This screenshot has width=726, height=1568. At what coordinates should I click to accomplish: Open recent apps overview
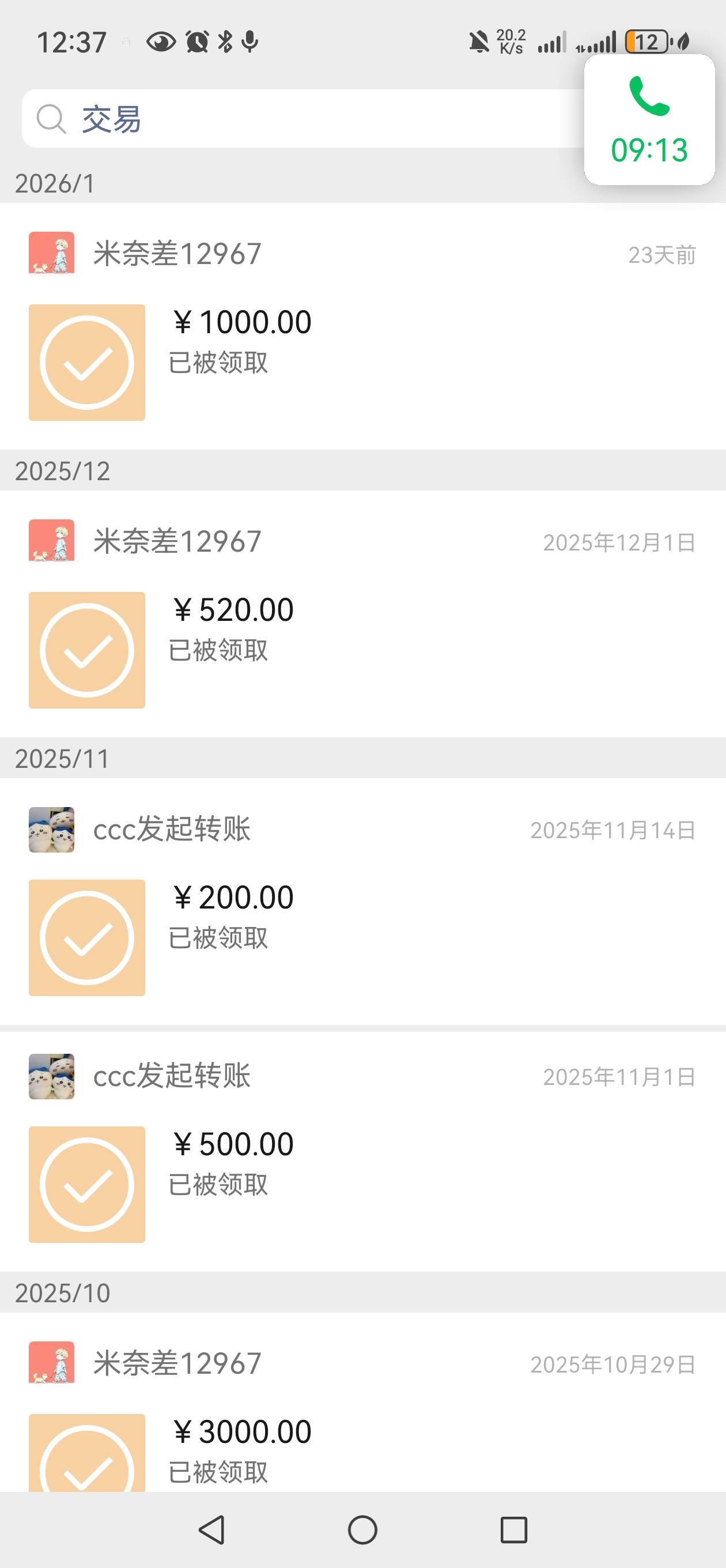[513, 1529]
